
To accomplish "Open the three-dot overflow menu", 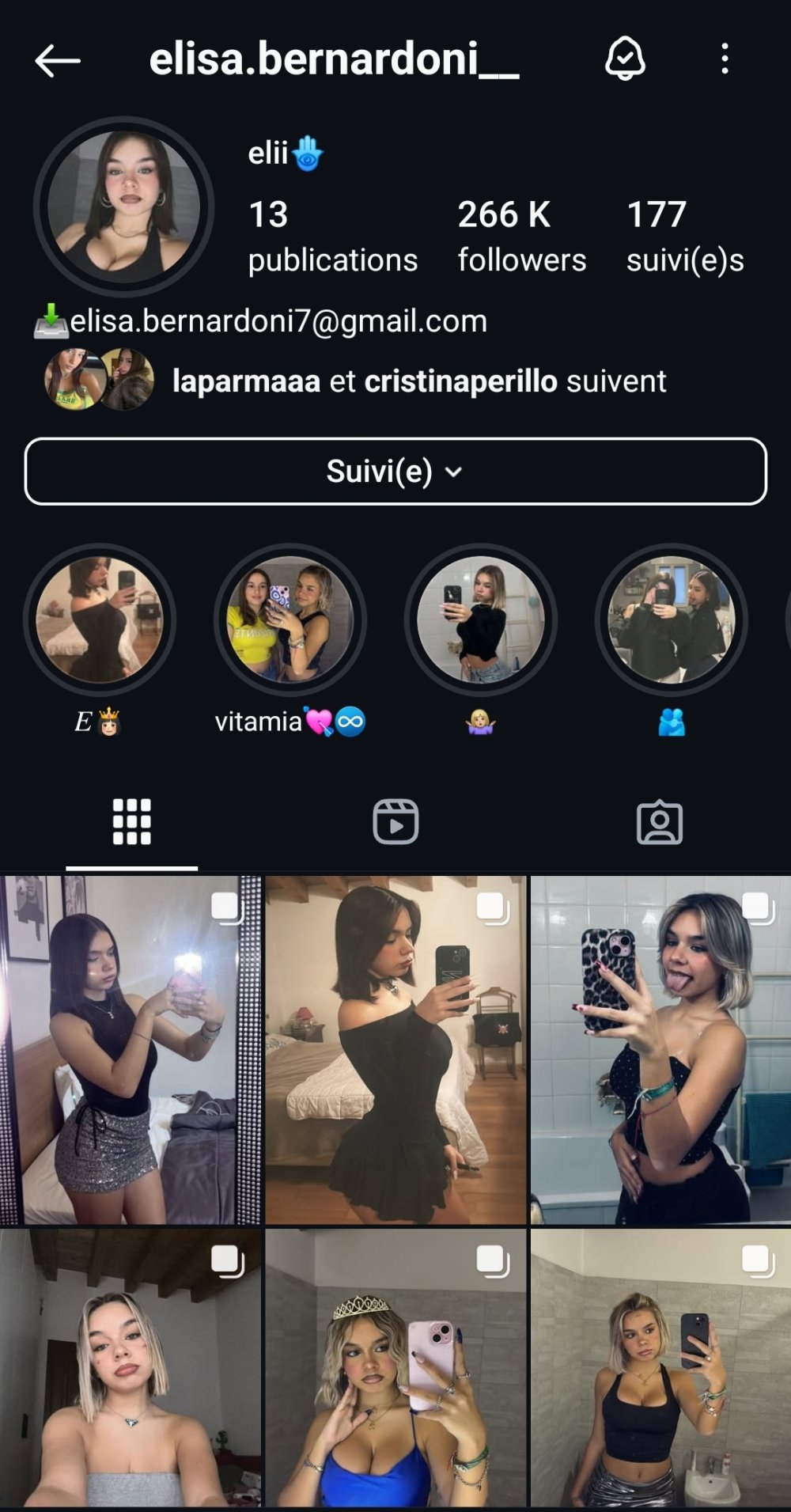I will pyautogui.click(x=725, y=59).
